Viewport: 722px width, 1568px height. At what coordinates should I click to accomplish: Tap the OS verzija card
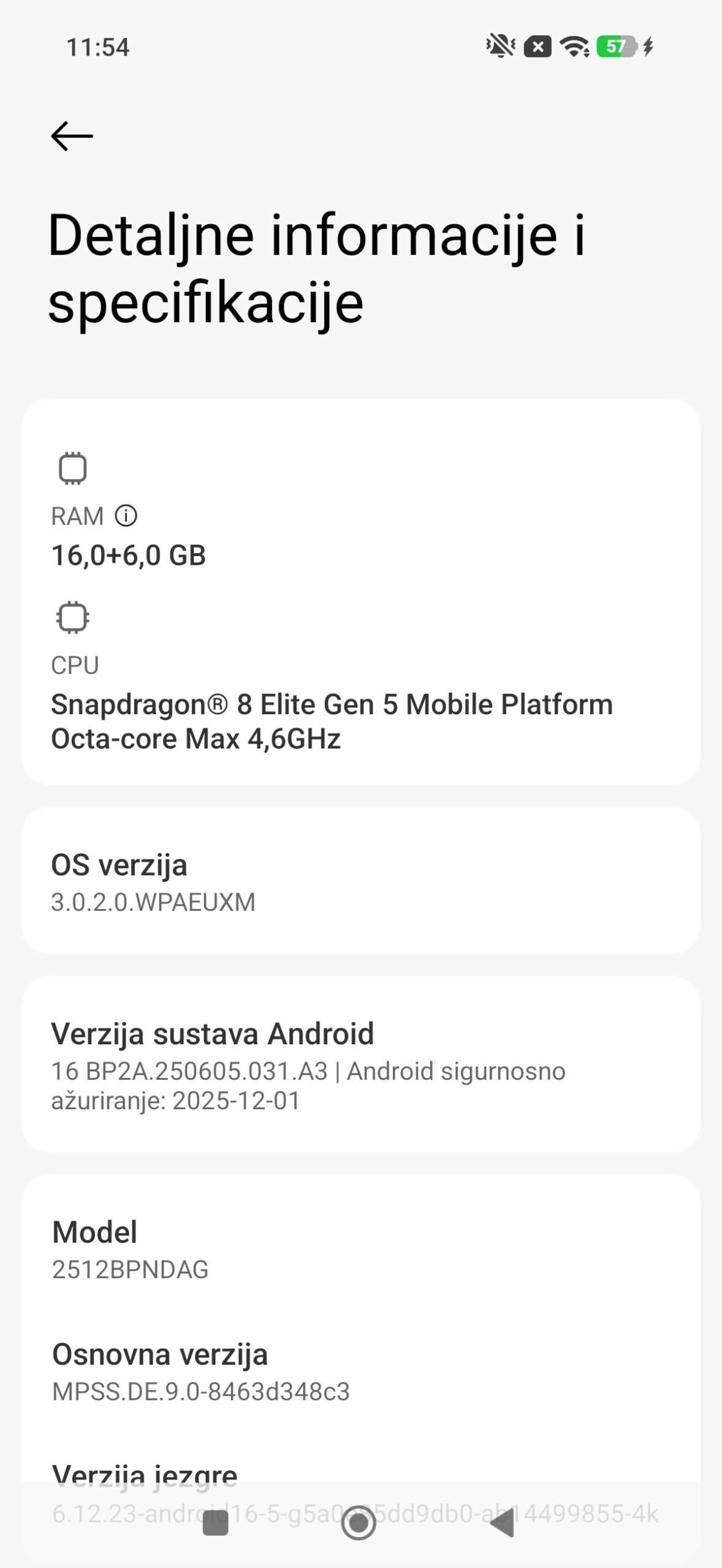(x=360, y=881)
